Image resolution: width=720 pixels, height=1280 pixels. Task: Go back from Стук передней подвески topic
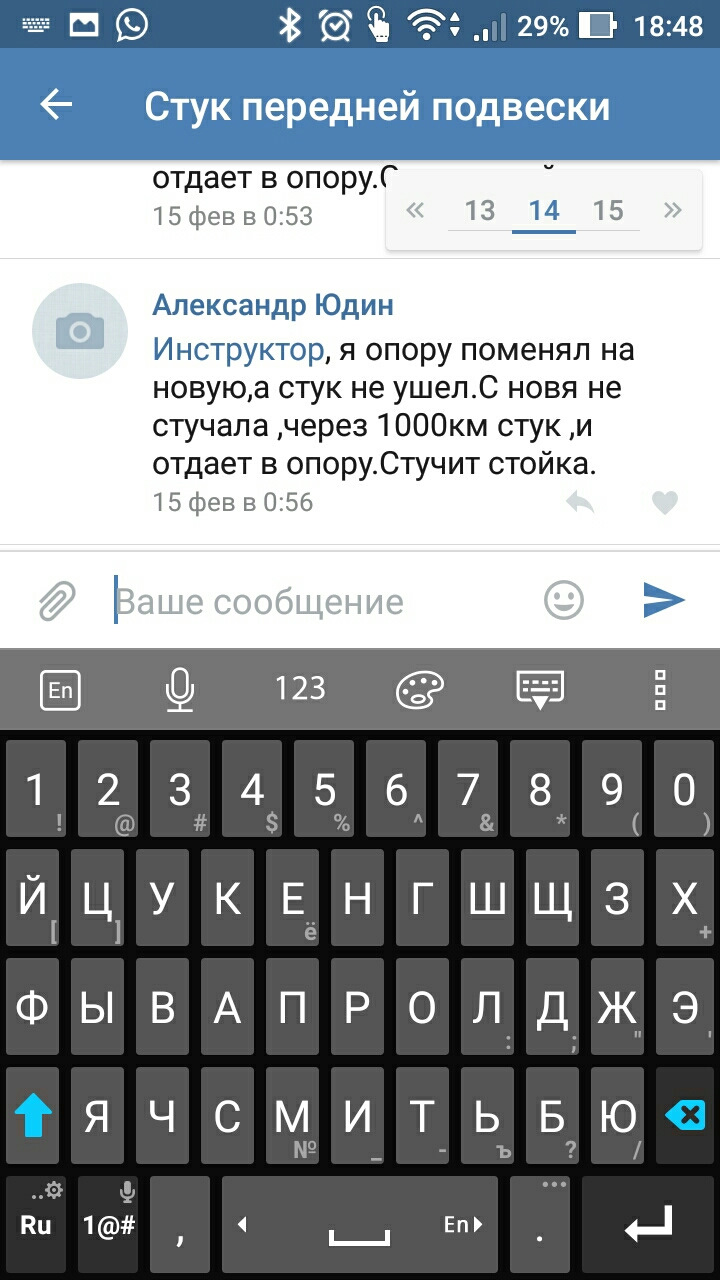click(x=56, y=105)
